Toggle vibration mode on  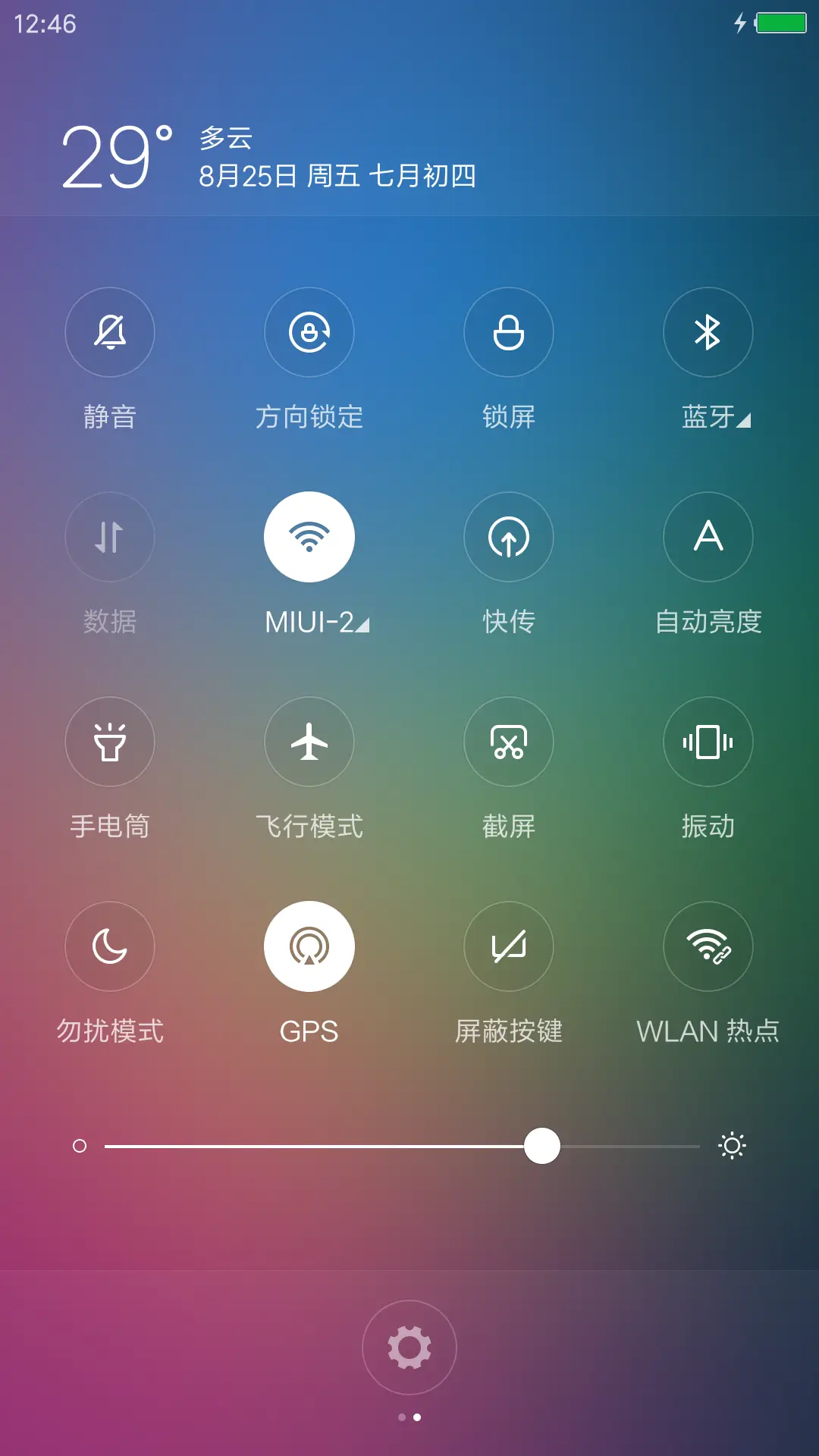708,742
